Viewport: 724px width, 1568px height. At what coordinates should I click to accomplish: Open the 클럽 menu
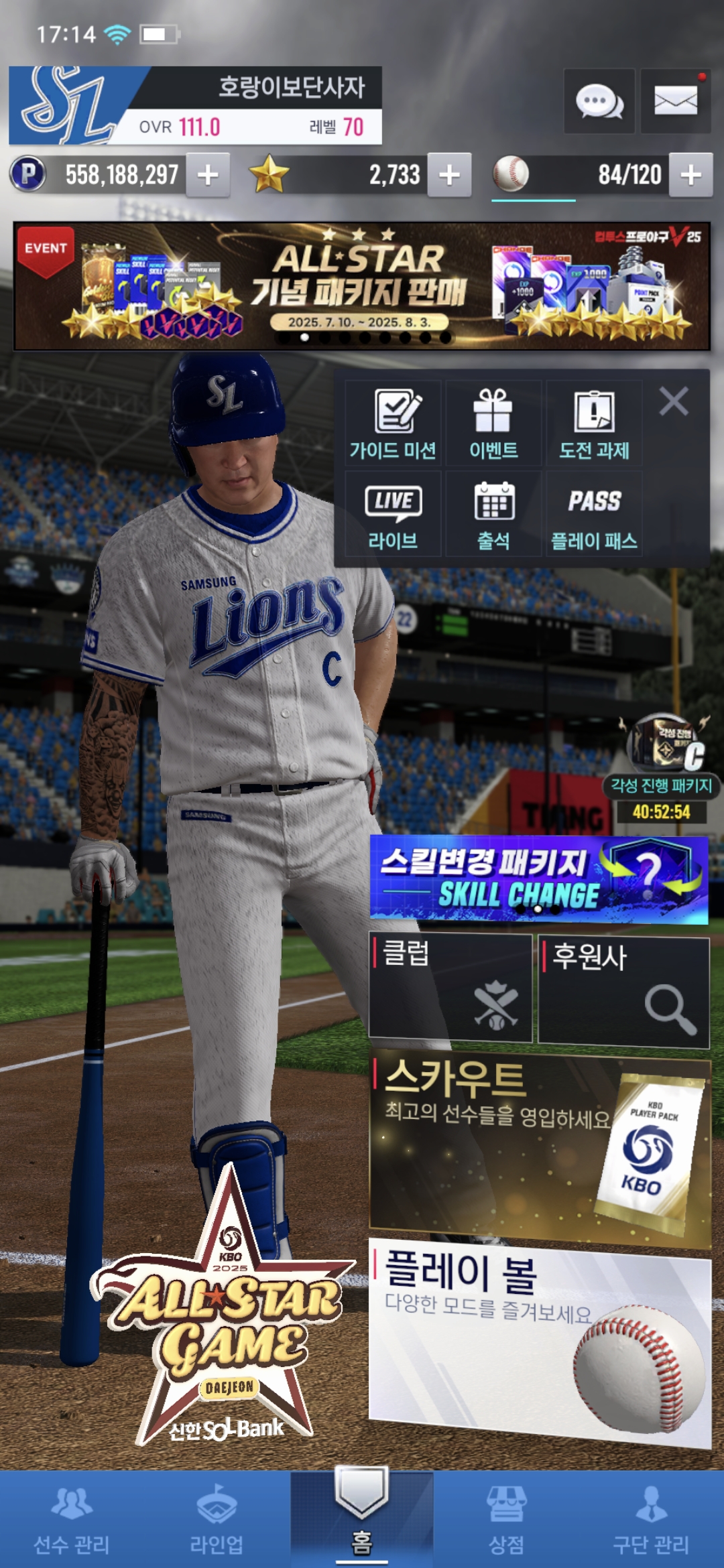point(450,988)
